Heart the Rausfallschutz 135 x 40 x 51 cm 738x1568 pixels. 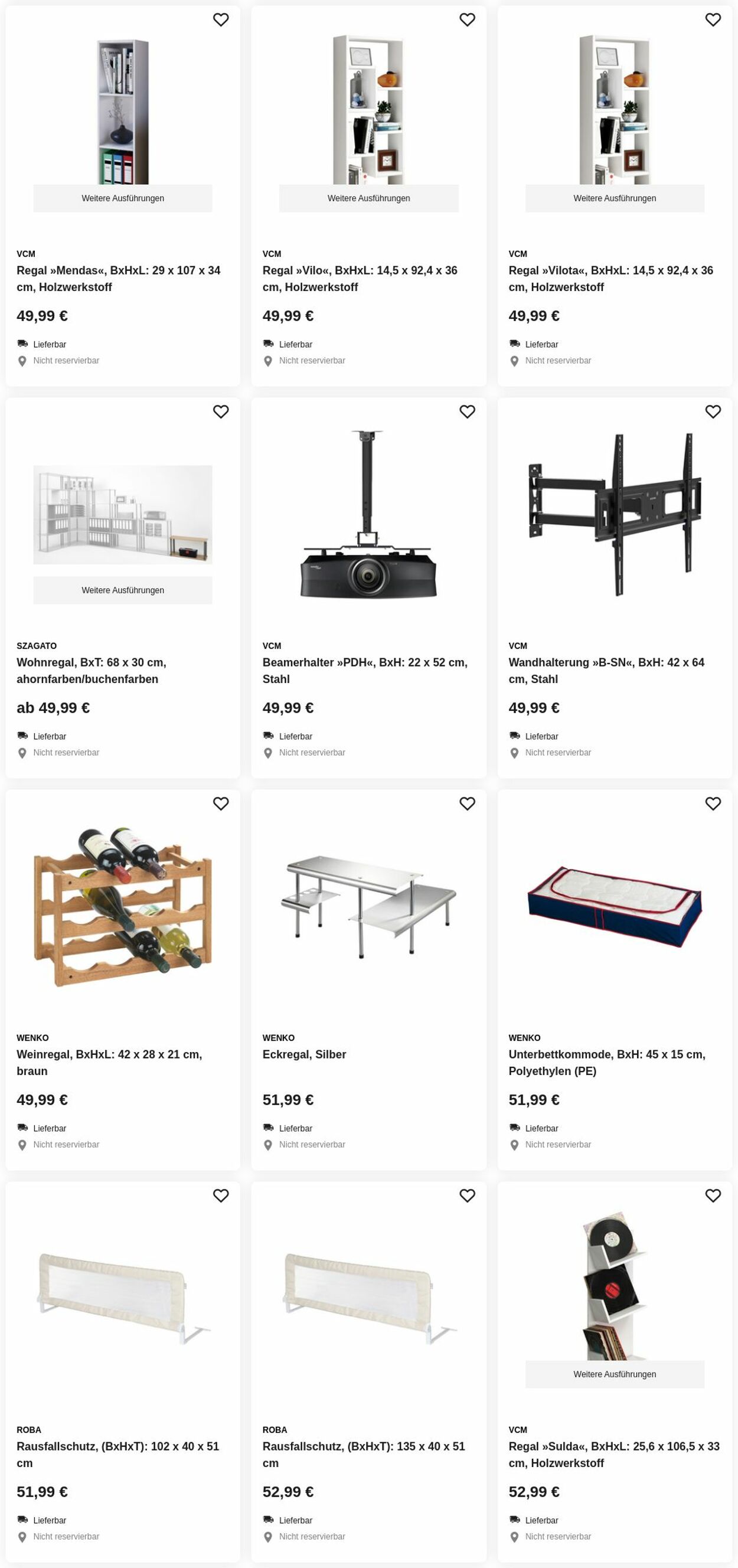466,1196
